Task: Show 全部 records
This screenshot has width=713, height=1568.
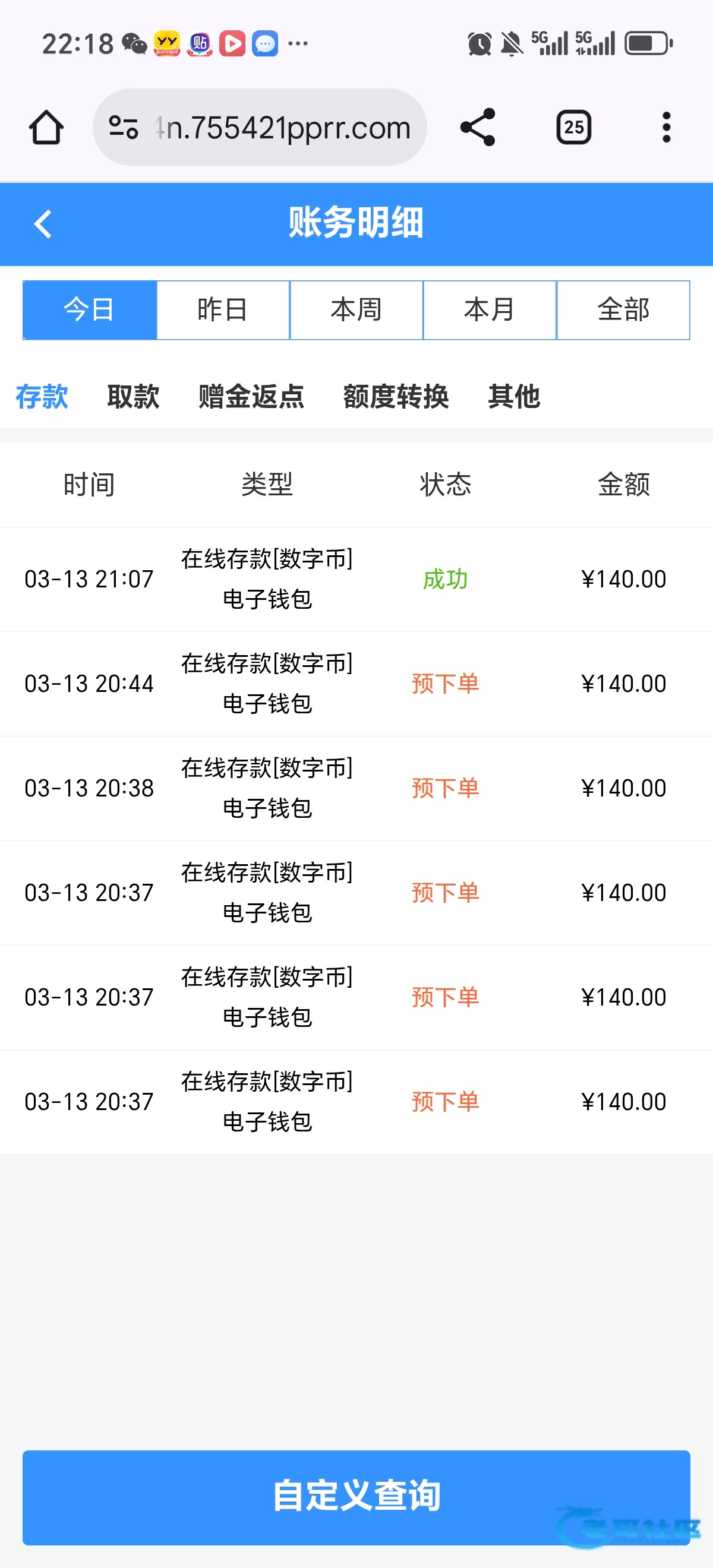Action: 623,310
